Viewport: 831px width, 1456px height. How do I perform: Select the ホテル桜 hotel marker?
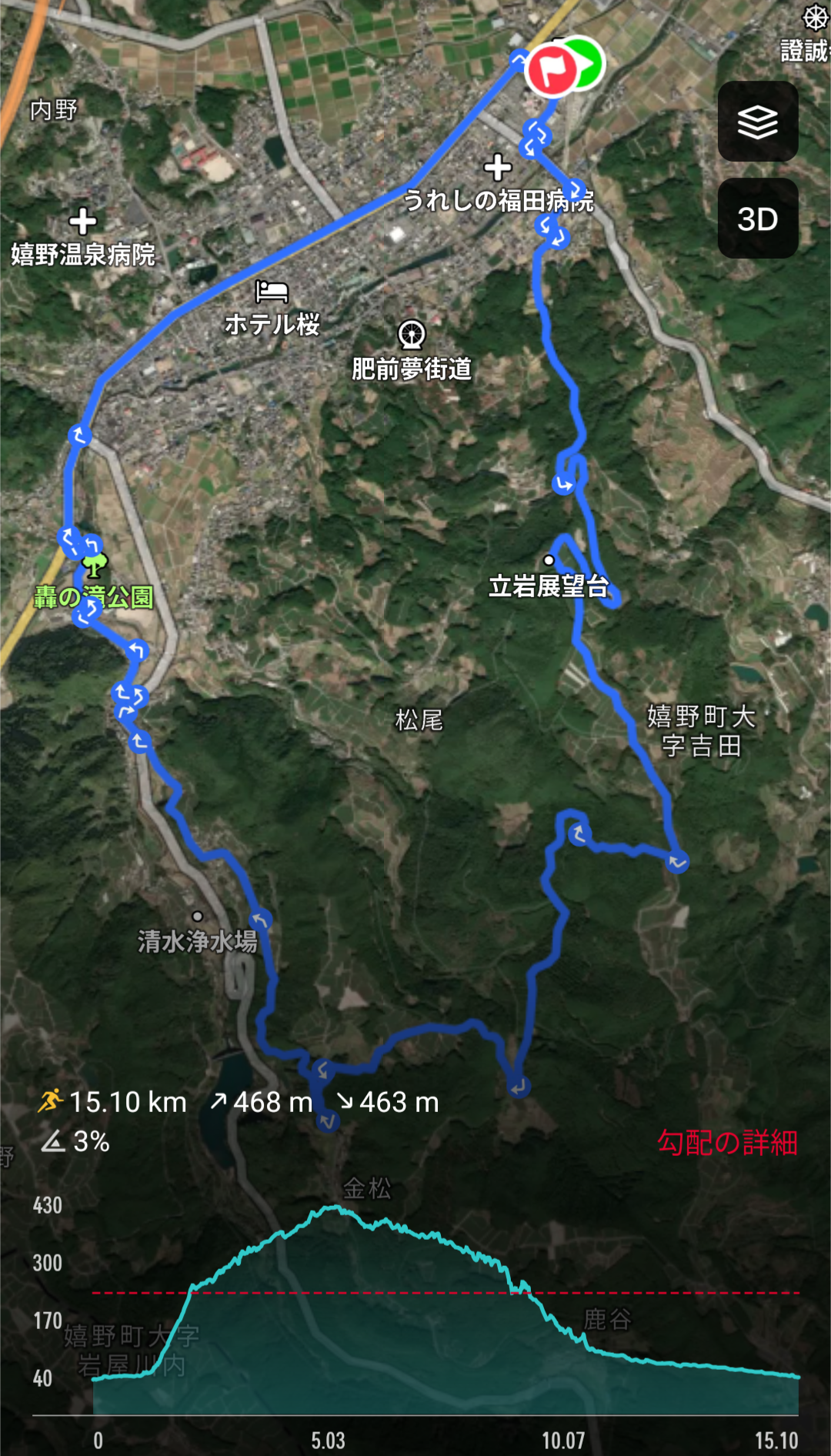(x=272, y=292)
